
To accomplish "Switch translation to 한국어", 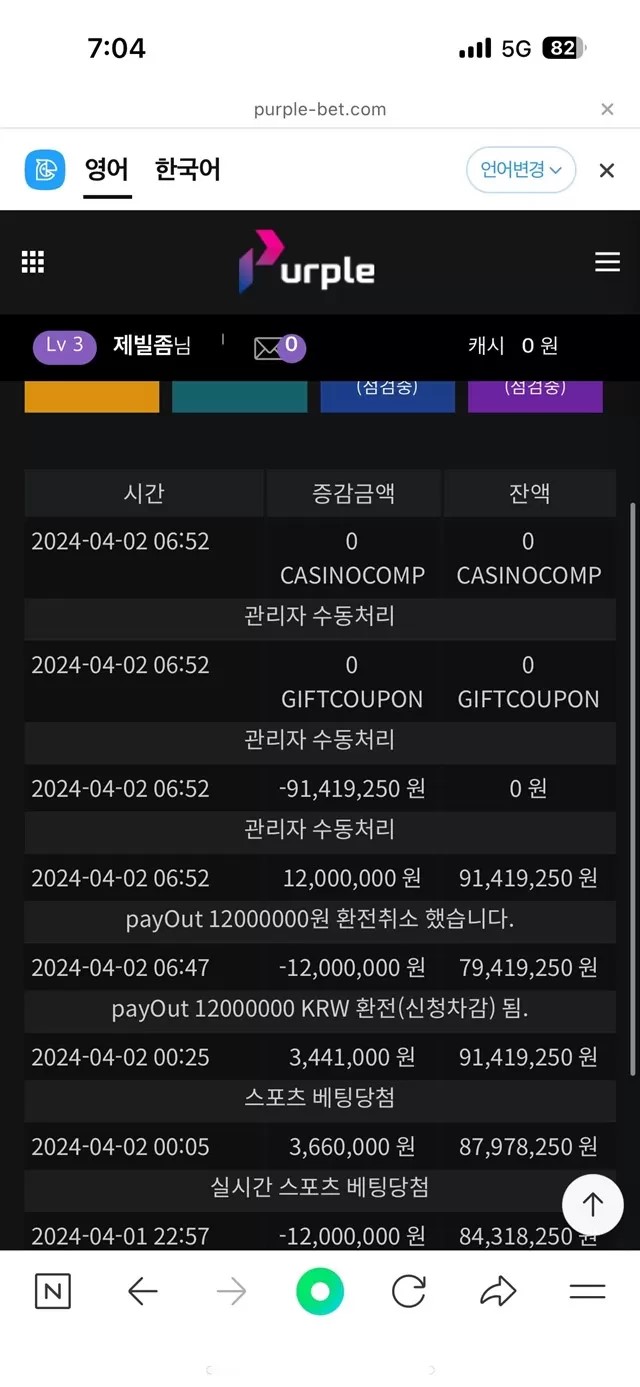I will point(188,170).
